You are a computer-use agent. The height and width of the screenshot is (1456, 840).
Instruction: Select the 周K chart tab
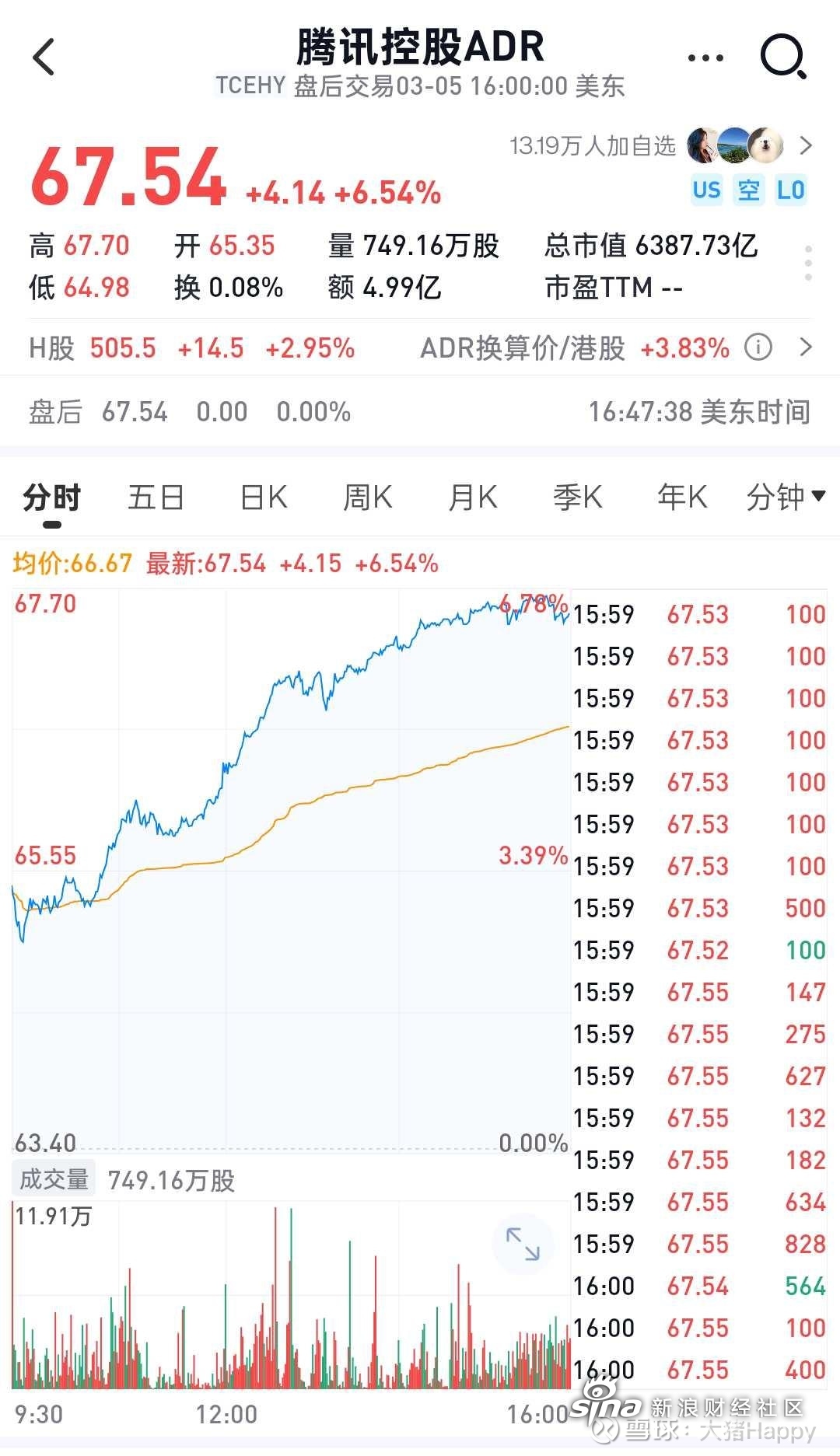(368, 497)
